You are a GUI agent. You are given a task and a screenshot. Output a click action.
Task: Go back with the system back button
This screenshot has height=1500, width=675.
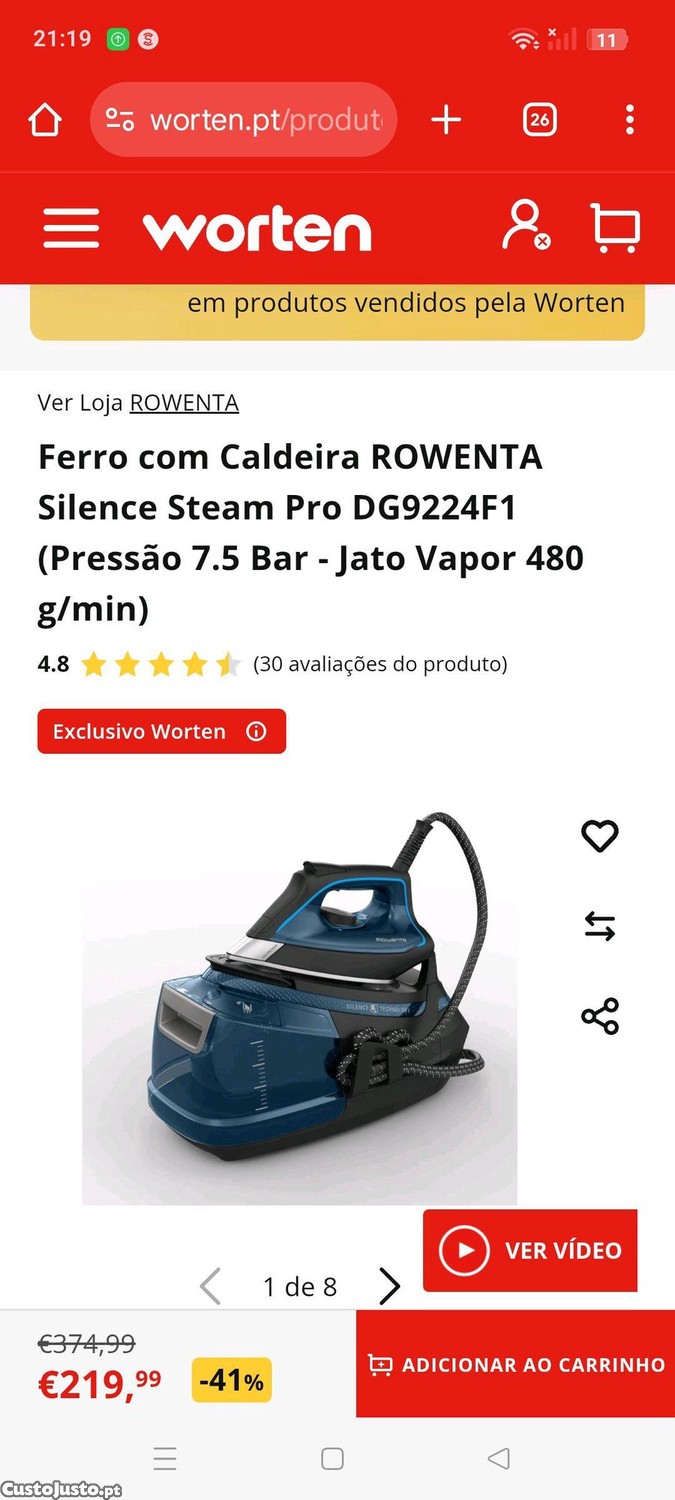tap(498, 1459)
